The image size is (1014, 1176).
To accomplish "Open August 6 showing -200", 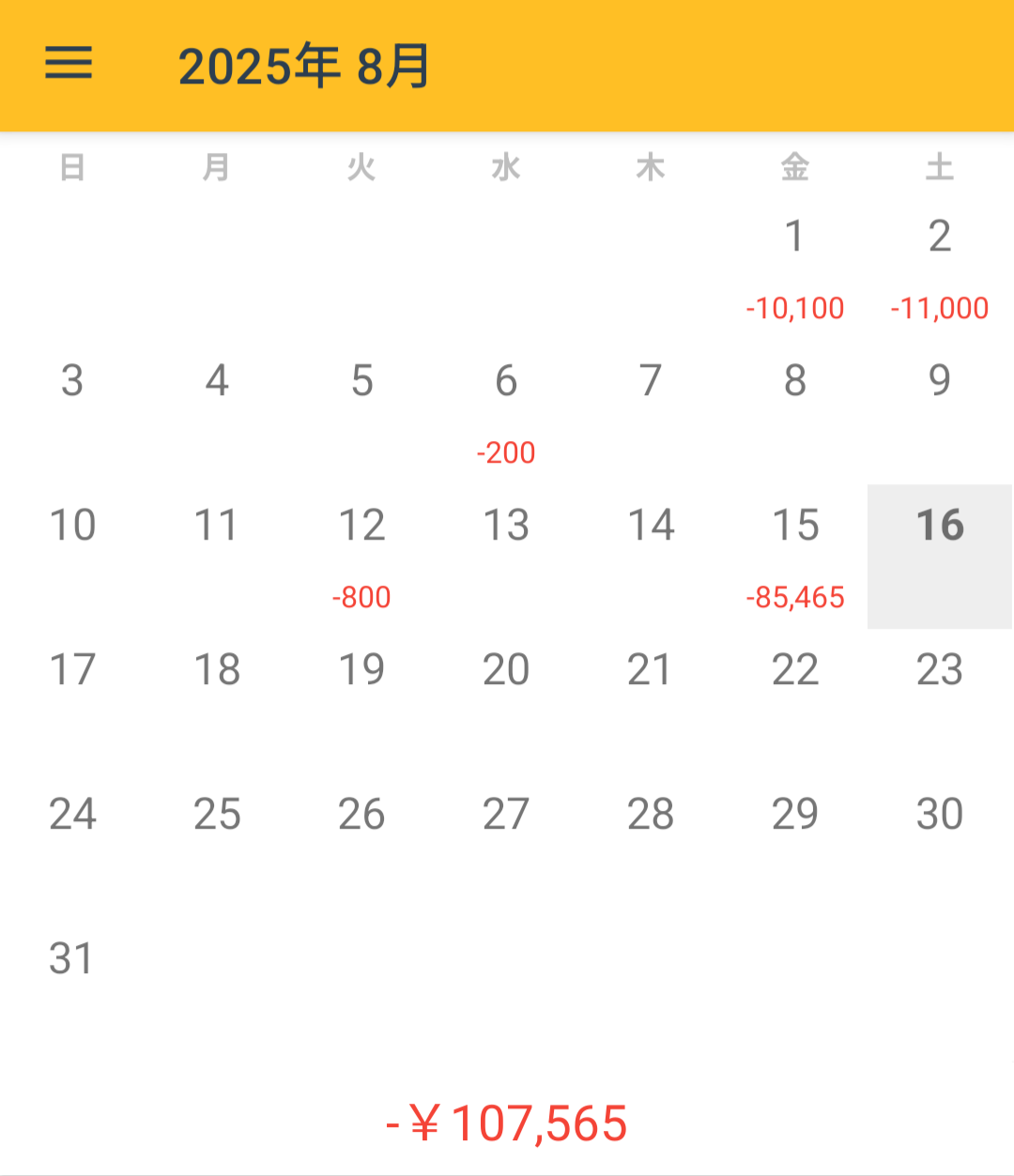I will pos(506,411).
